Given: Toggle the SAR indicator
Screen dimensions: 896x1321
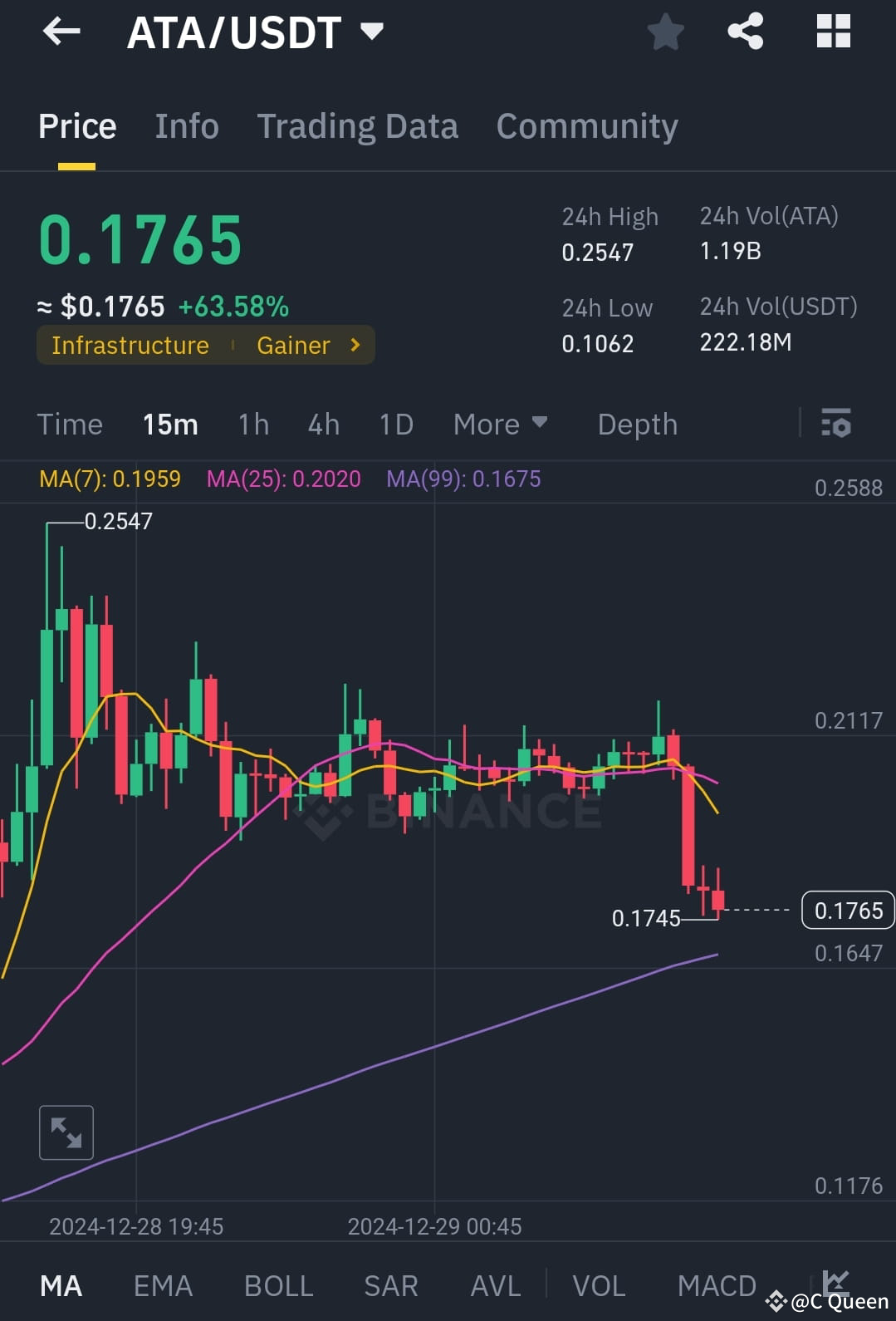Looking at the screenshot, I should point(390,1284).
